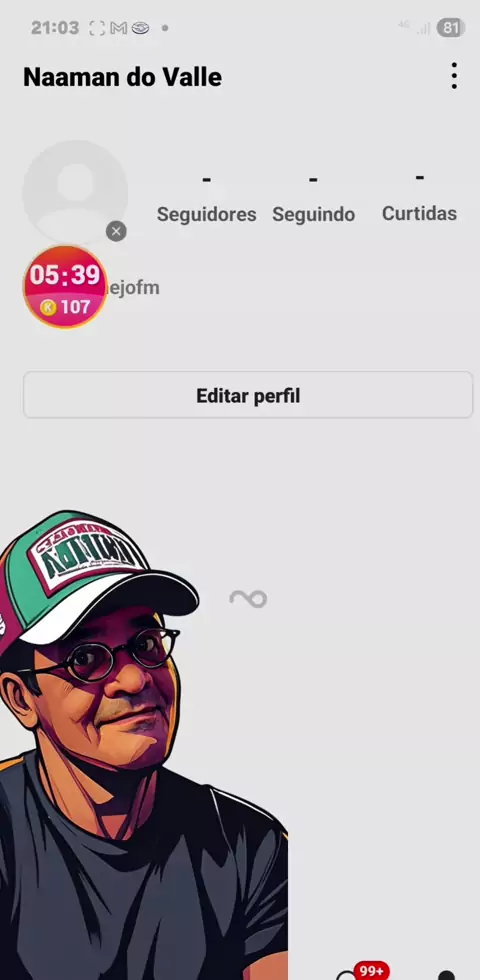Dismiss the timer coin widget
The width and height of the screenshot is (480, 980).
(116, 232)
